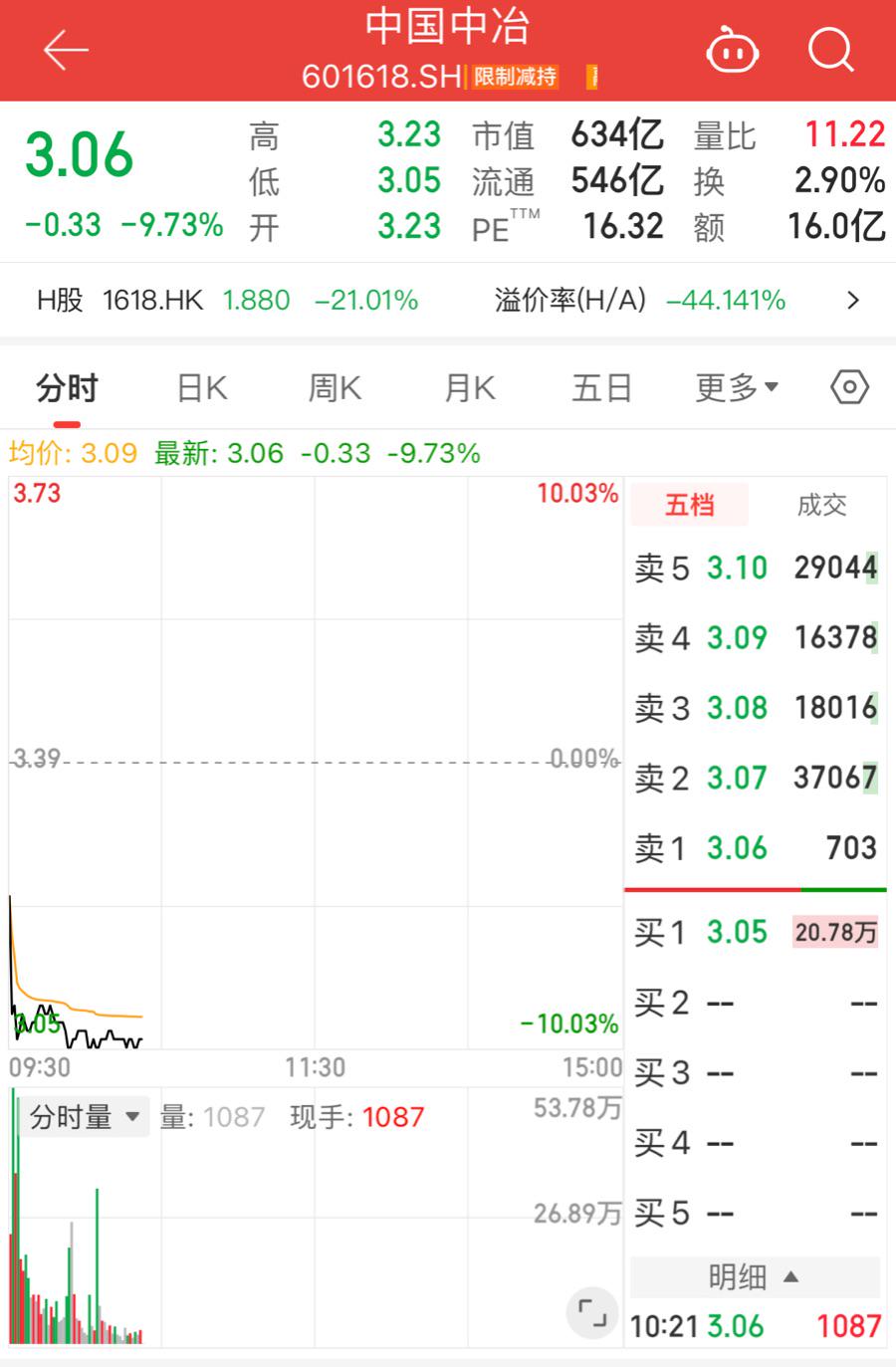Select the 五档 order book tab
896x1367 pixels.
[x=690, y=506]
